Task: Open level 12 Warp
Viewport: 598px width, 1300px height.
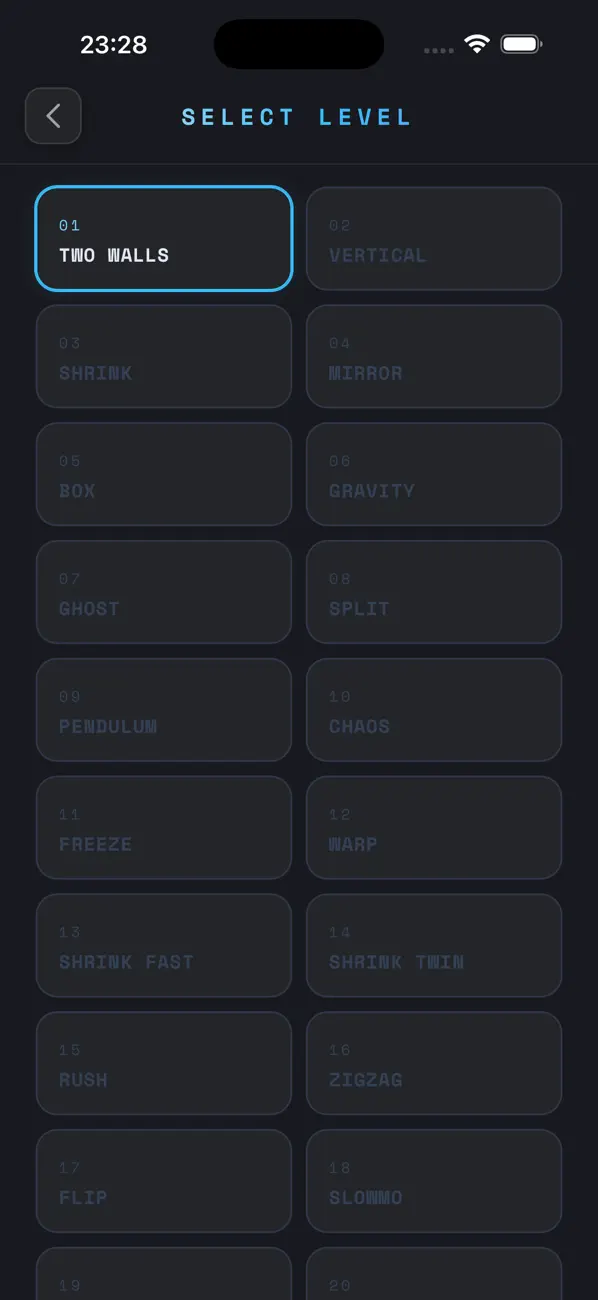Action: tap(434, 828)
